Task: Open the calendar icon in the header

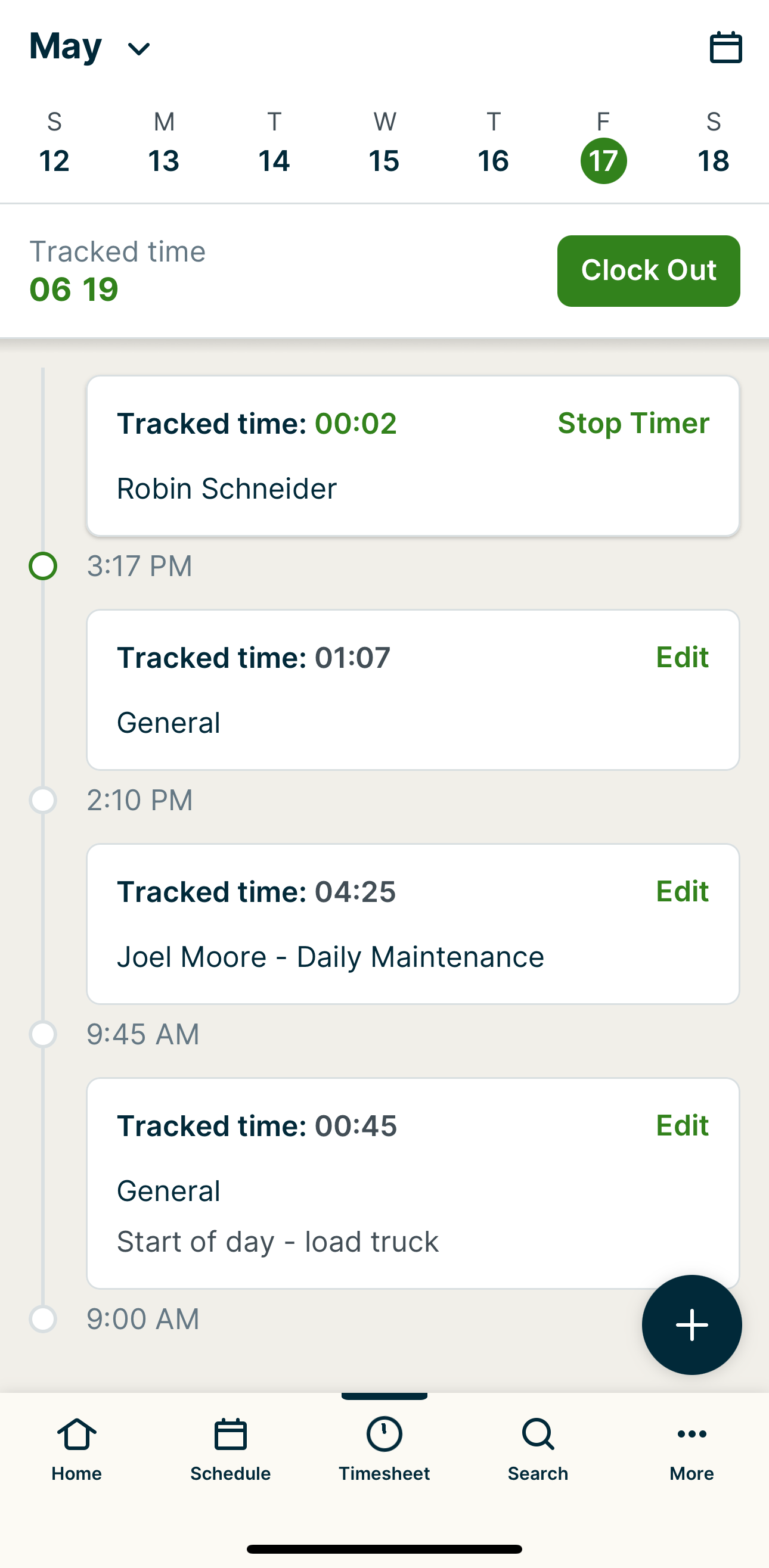Action: pyautogui.click(x=725, y=48)
